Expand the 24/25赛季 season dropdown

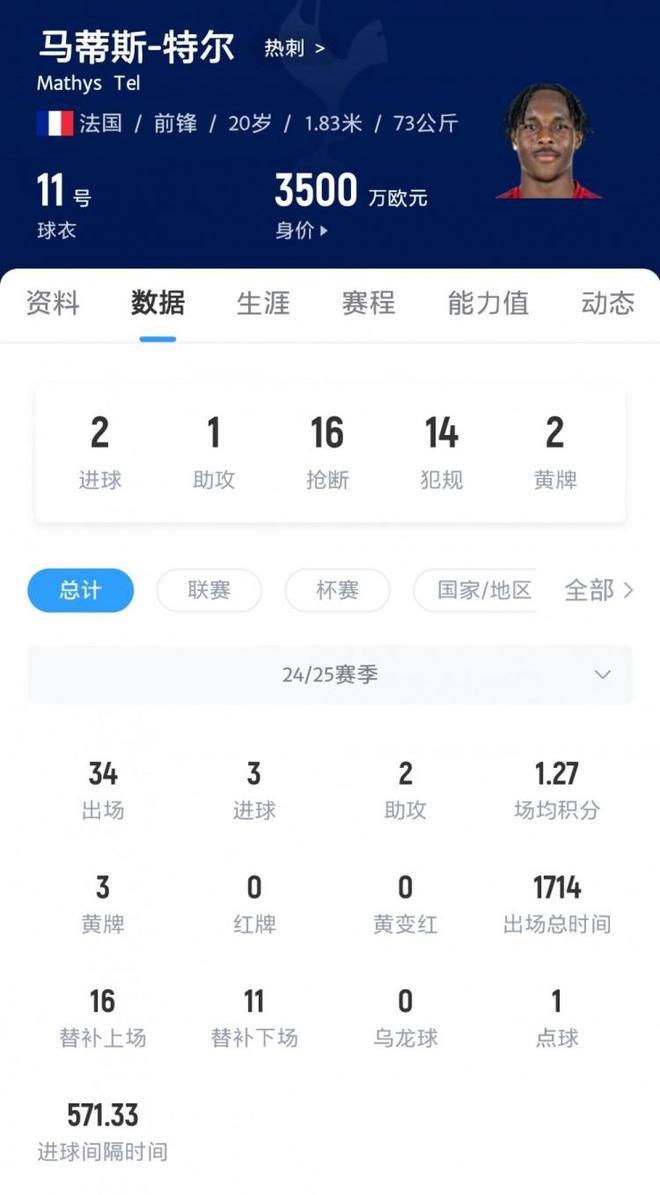point(330,675)
